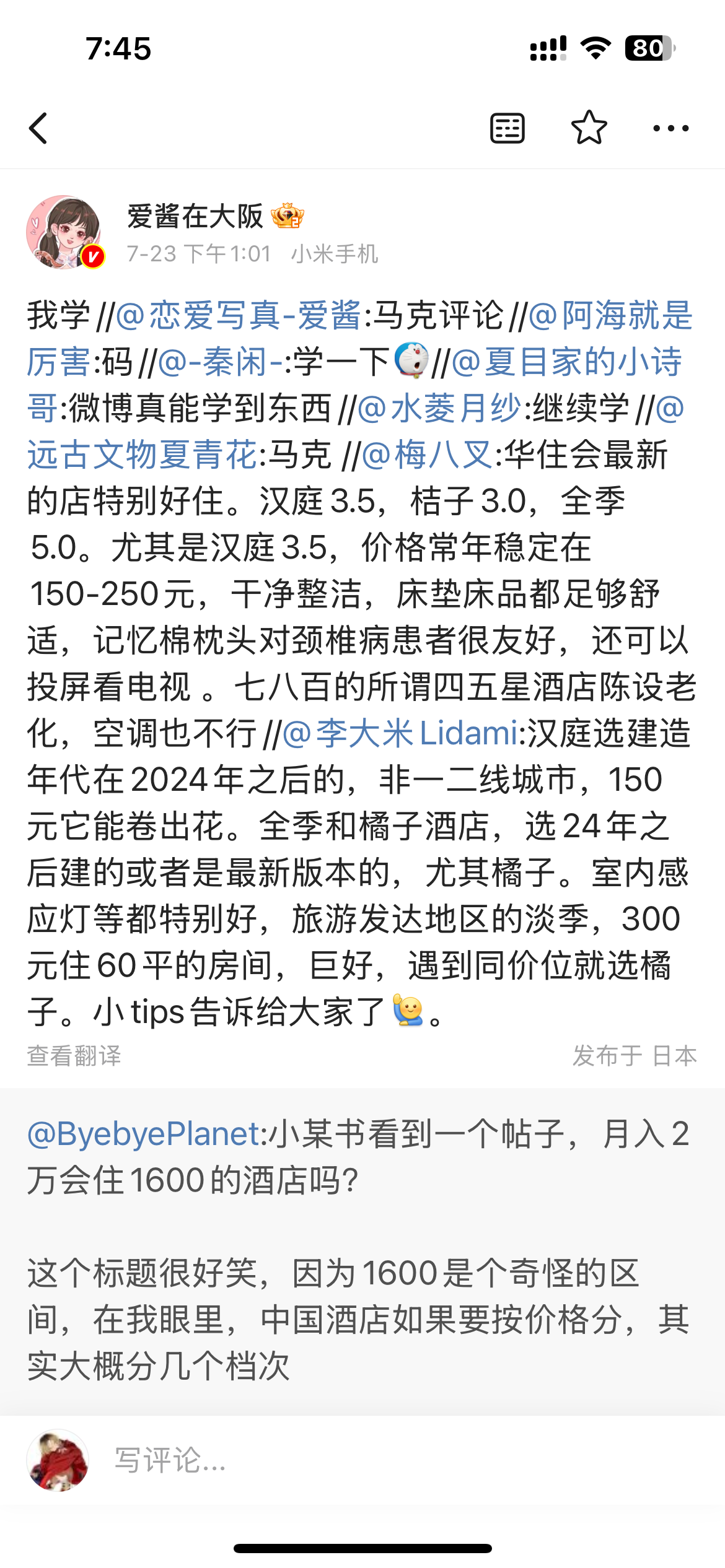725x1568 pixels.
Task: Open the @ByebyePlanet profile link
Action: (x=144, y=1134)
